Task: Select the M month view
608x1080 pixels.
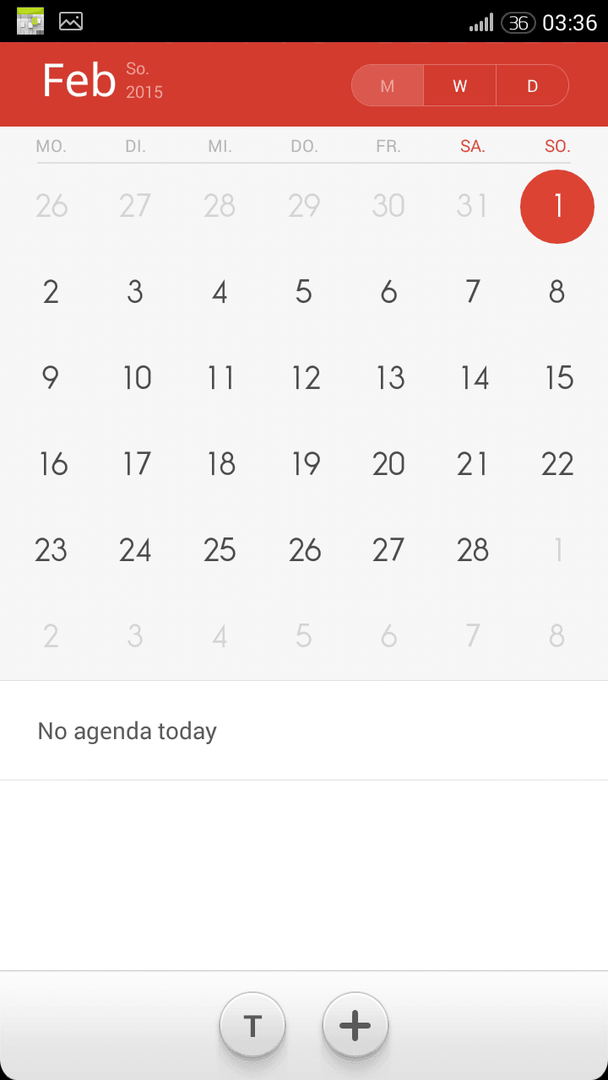Action: click(387, 85)
